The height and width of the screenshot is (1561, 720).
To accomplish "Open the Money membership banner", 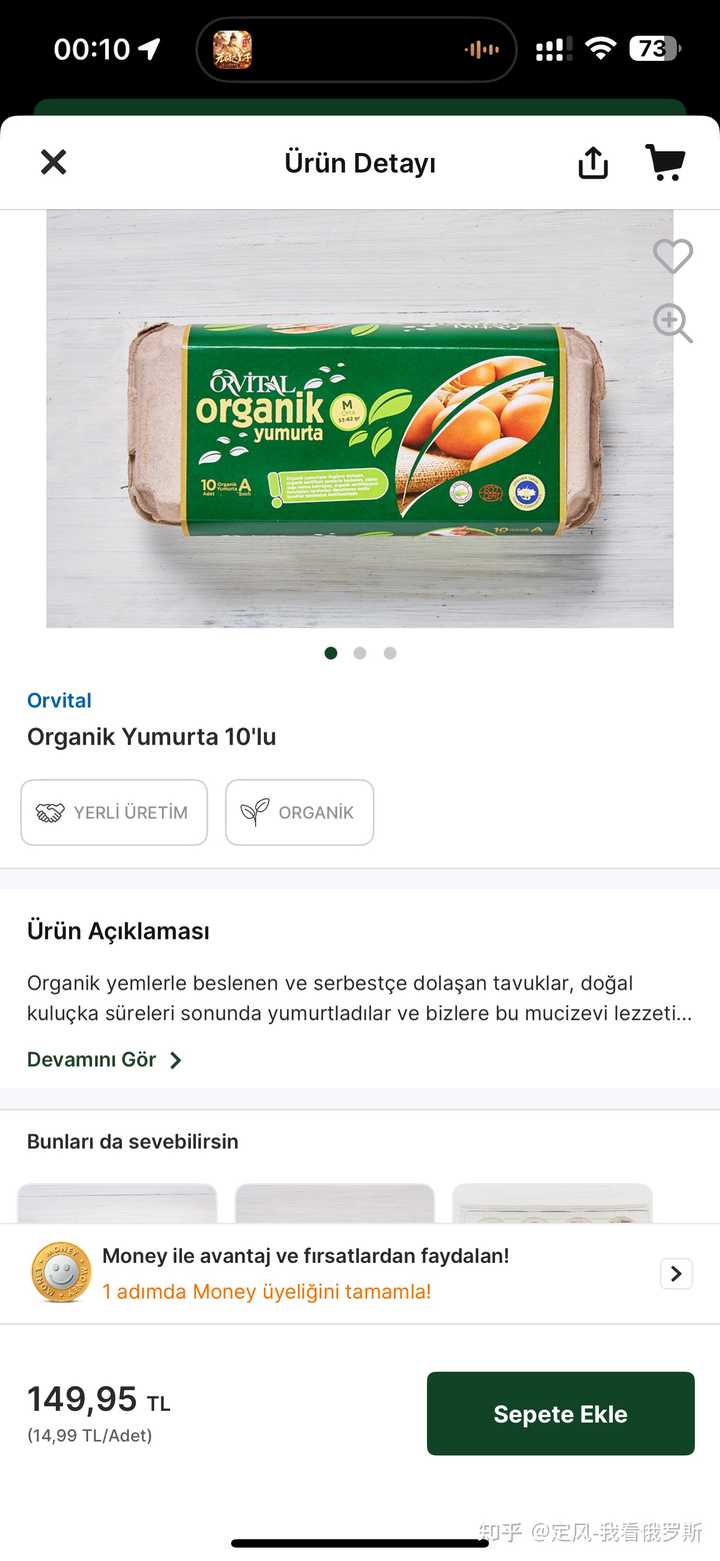I will (360, 1273).
